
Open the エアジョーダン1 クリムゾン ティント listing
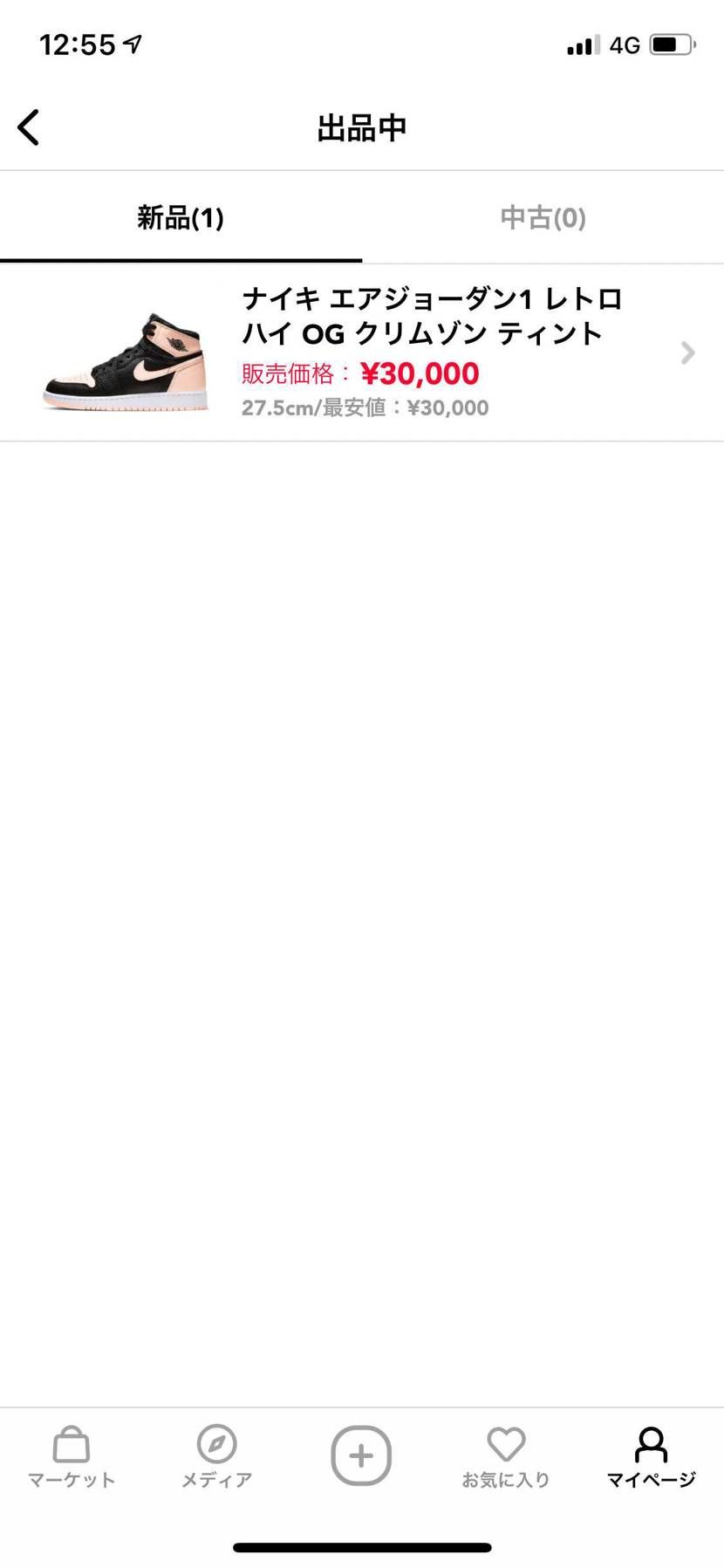tap(362, 353)
